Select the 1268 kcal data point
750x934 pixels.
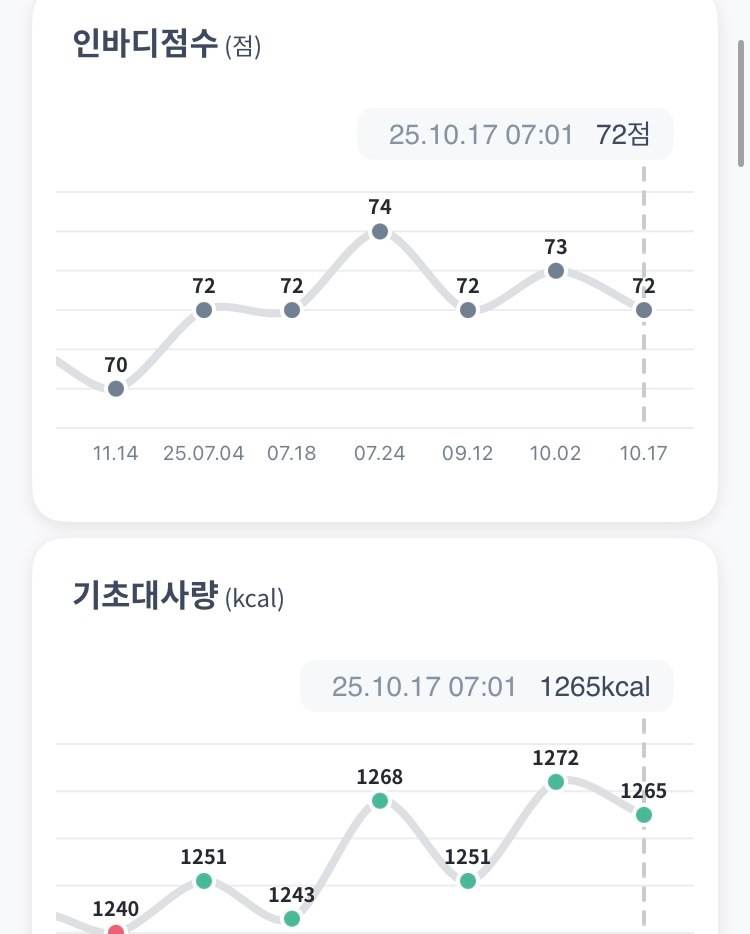click(379, 799)
